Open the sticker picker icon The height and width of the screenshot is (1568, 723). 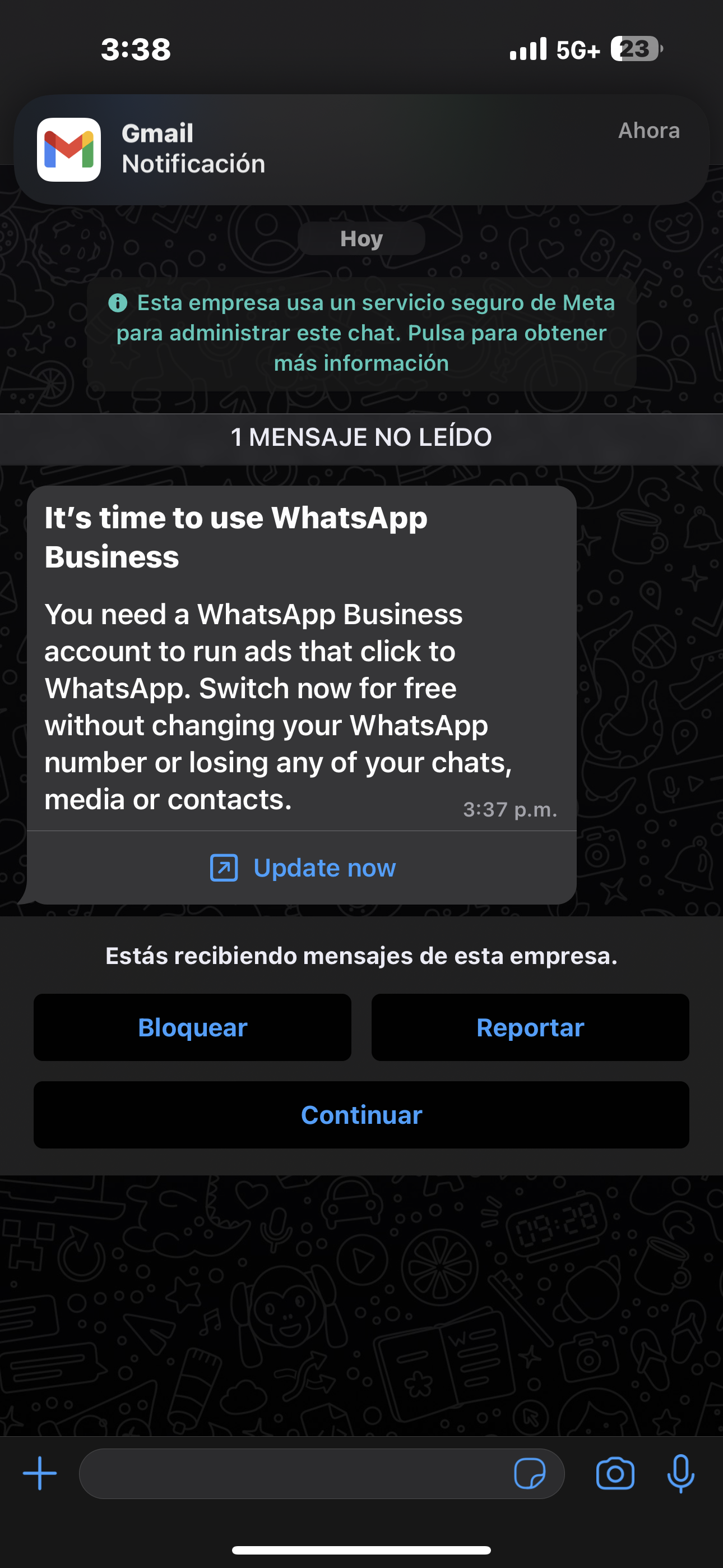click(530, 1474)
